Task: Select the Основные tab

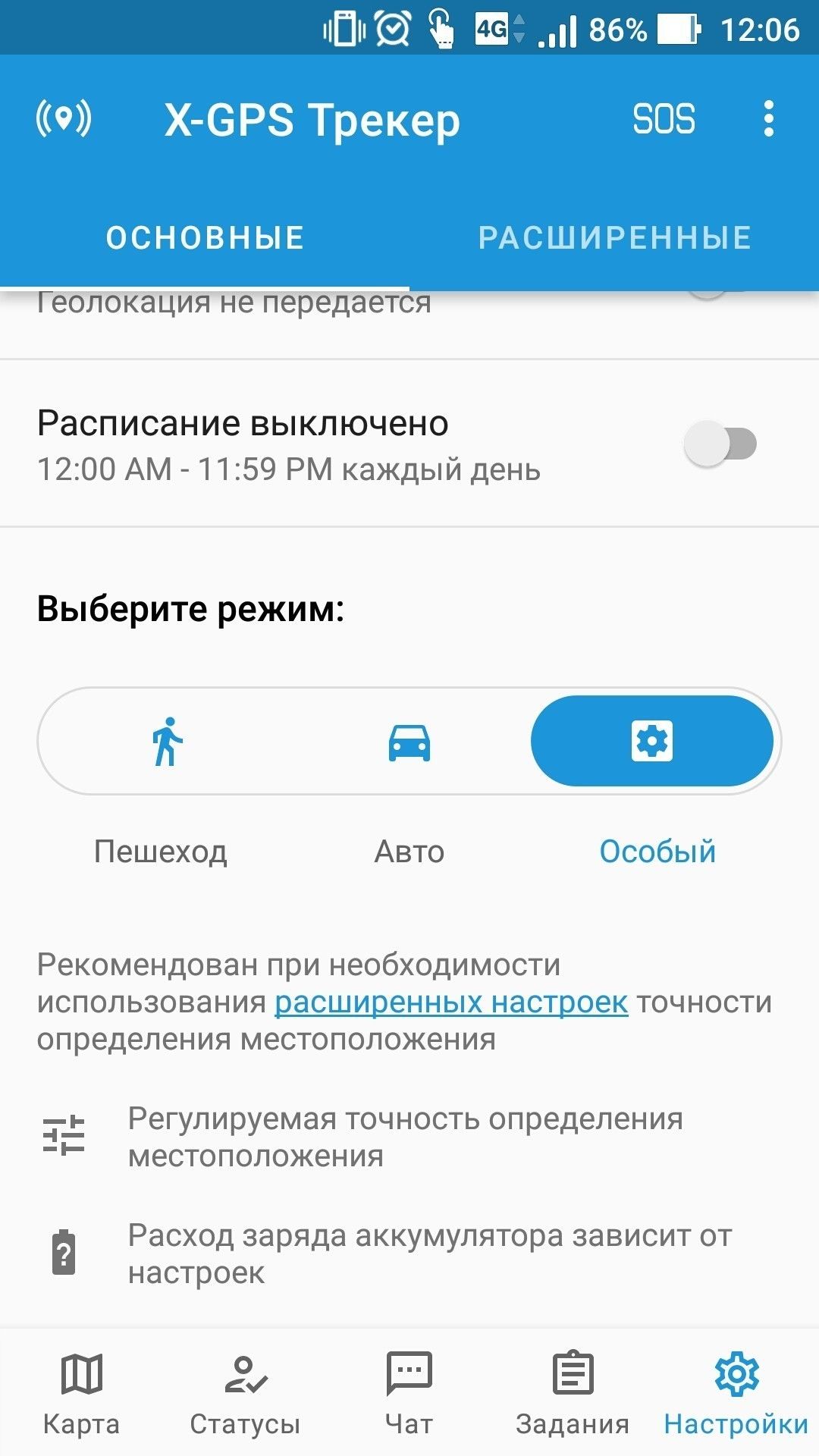Action: (205, 237)
